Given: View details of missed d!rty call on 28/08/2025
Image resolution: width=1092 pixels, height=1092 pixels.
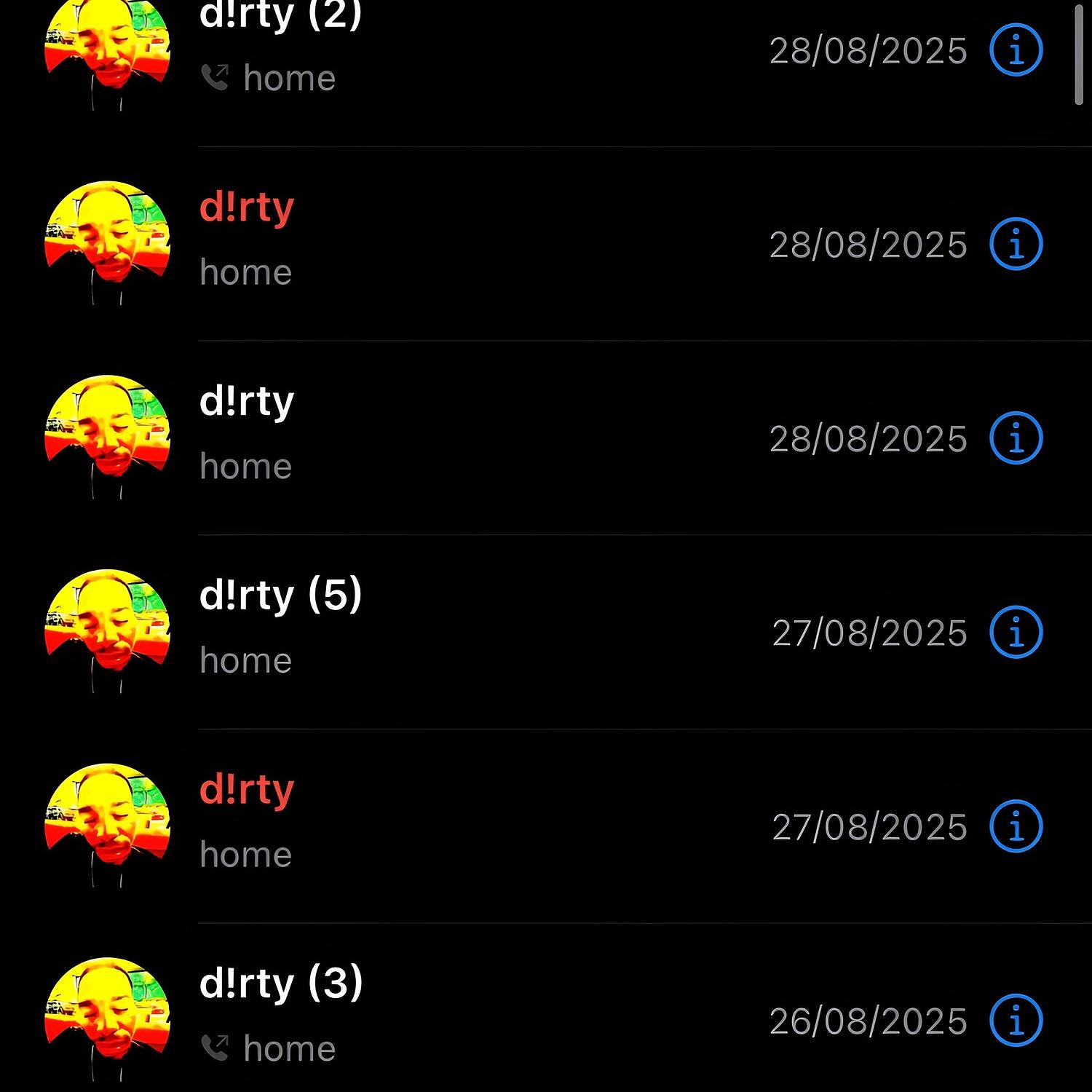Looking at the screenshot, I should coord(1016,244).
